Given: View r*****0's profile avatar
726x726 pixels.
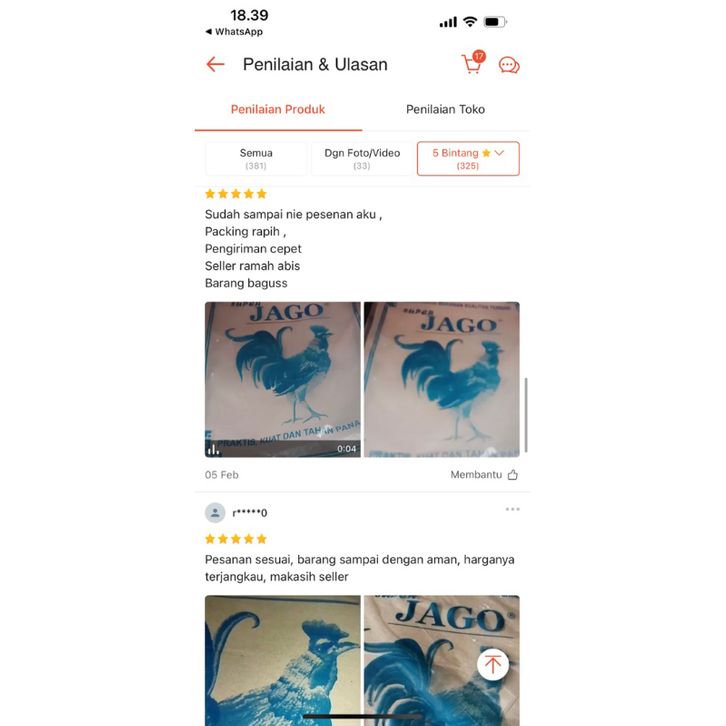Looking at the screenshot, I should pos(215,513).
